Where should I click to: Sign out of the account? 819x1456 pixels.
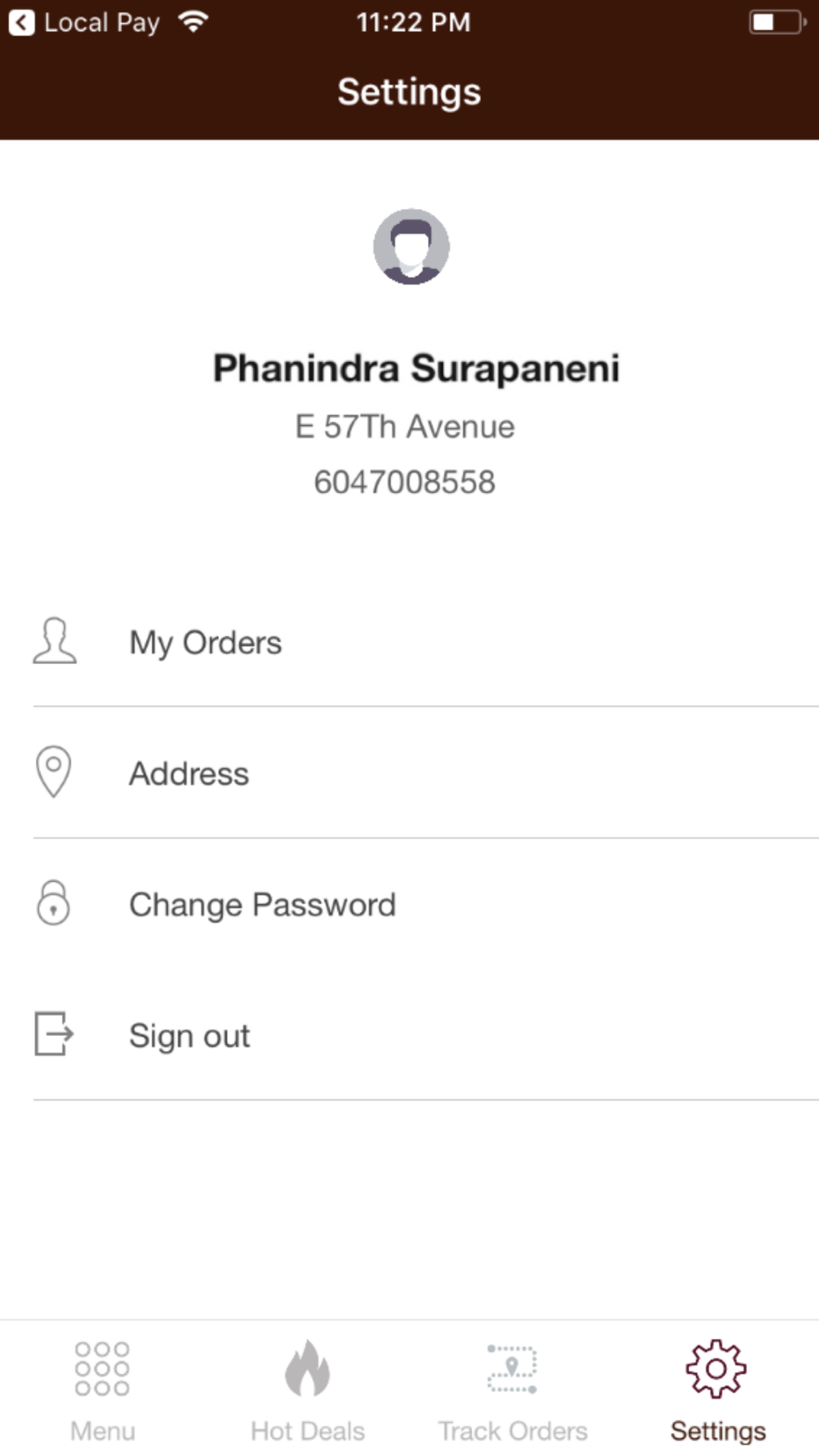pyautogui.click(x=409, y=1035)
